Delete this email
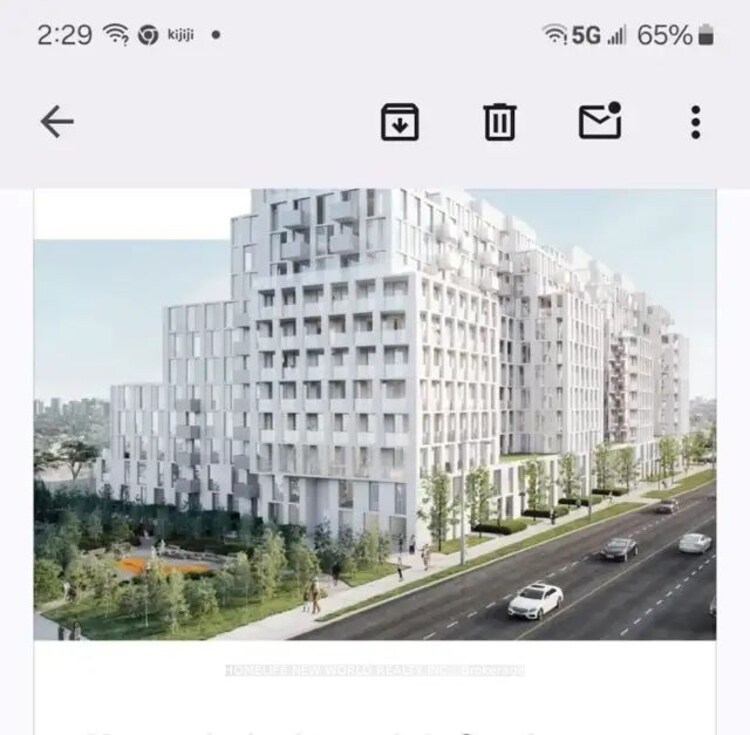The width and height of the screenshot is (750, 735). [x=499, y=122]
